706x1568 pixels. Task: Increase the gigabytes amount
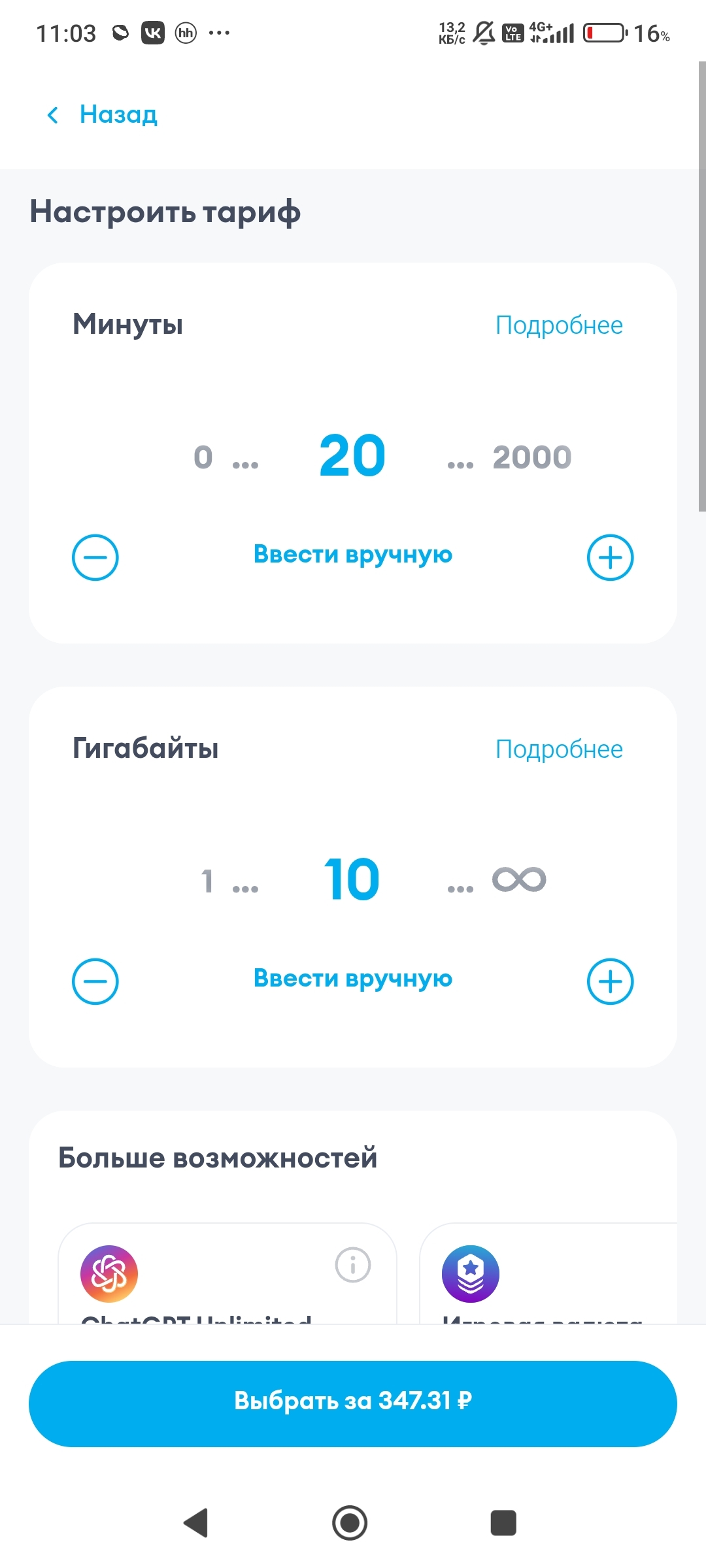pos(610,981)
